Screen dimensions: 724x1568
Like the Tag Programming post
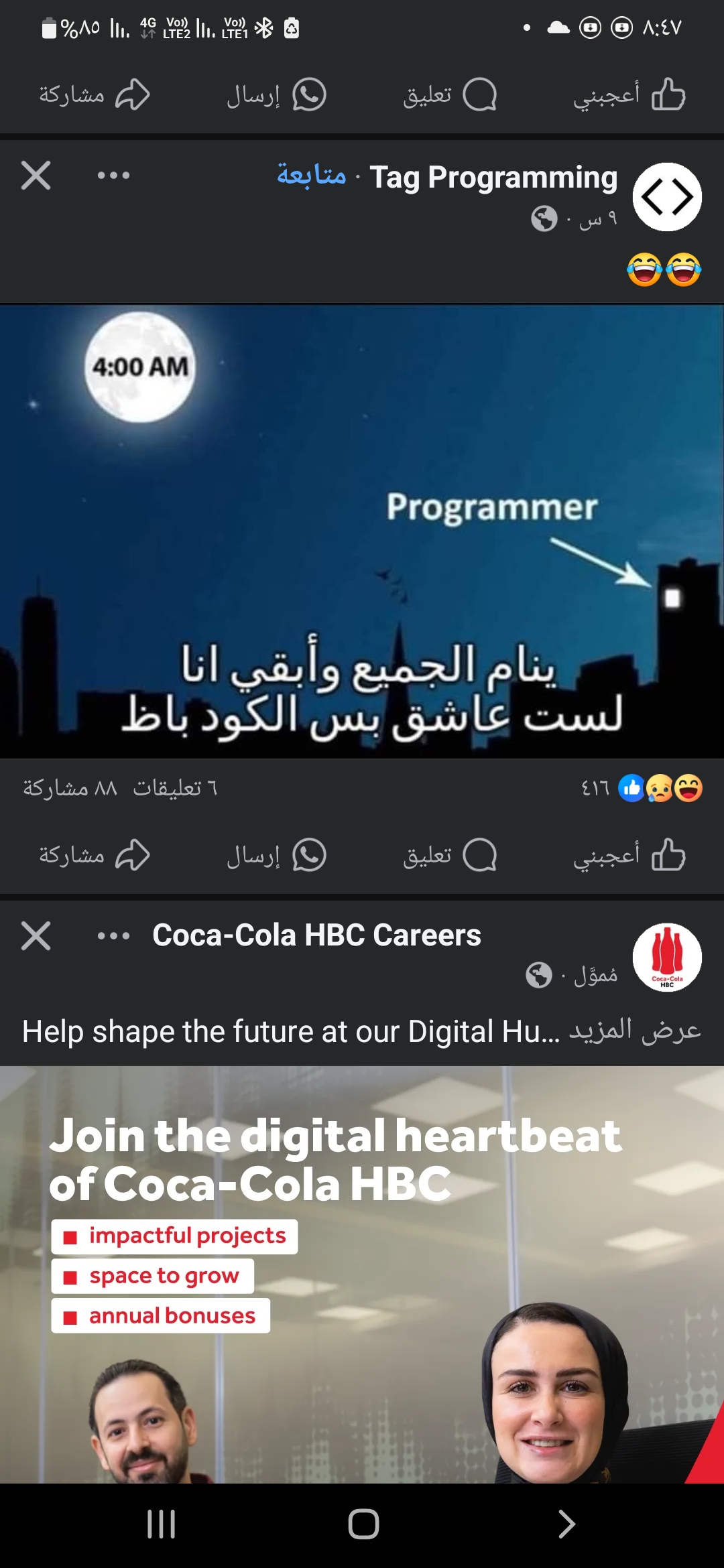(x=629, y=856)
